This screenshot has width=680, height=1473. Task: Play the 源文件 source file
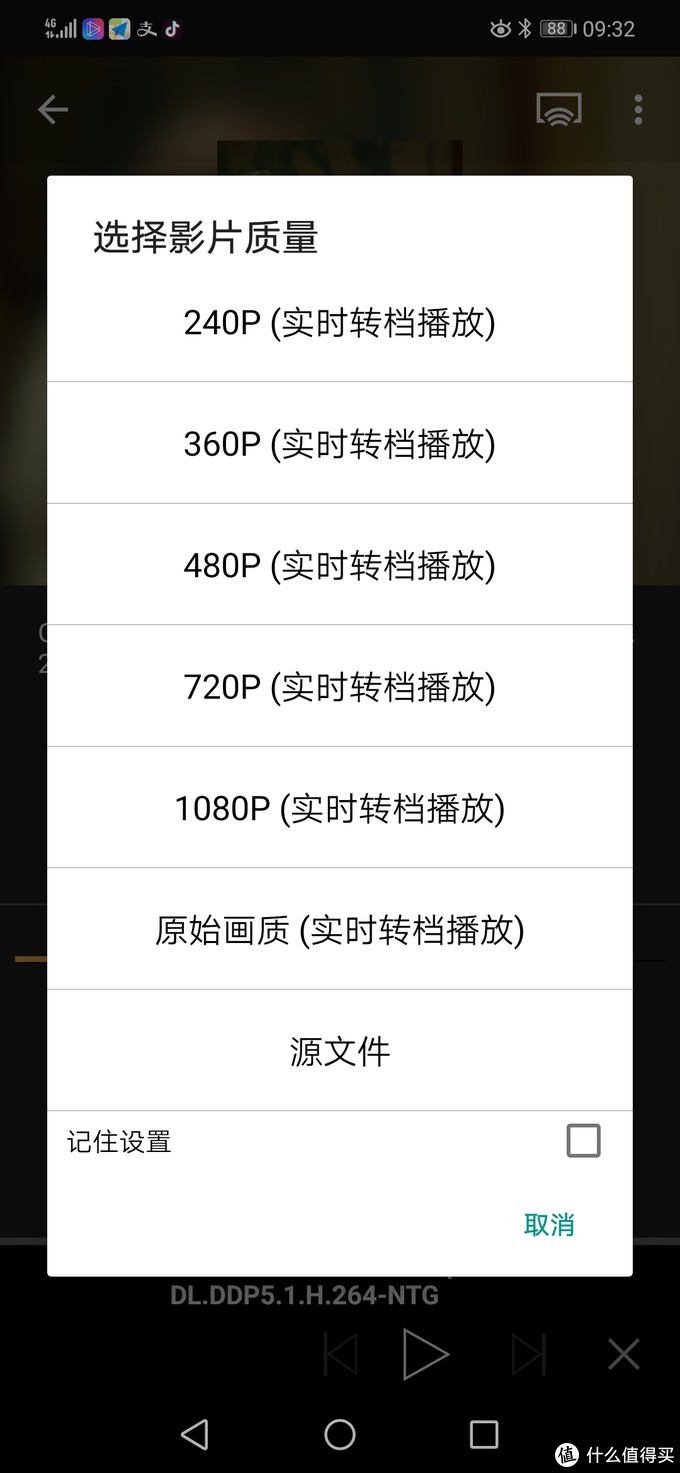(x=340, y=1051)
